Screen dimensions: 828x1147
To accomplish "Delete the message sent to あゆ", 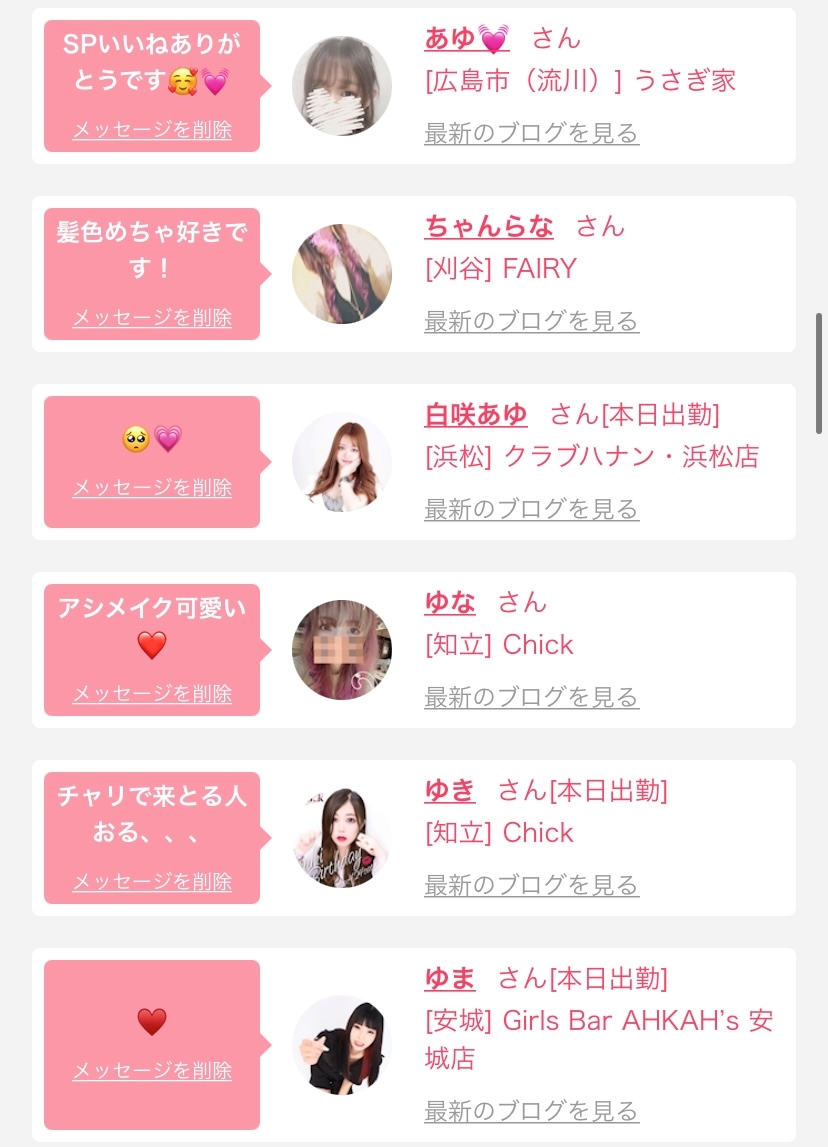I will point(152,130).
